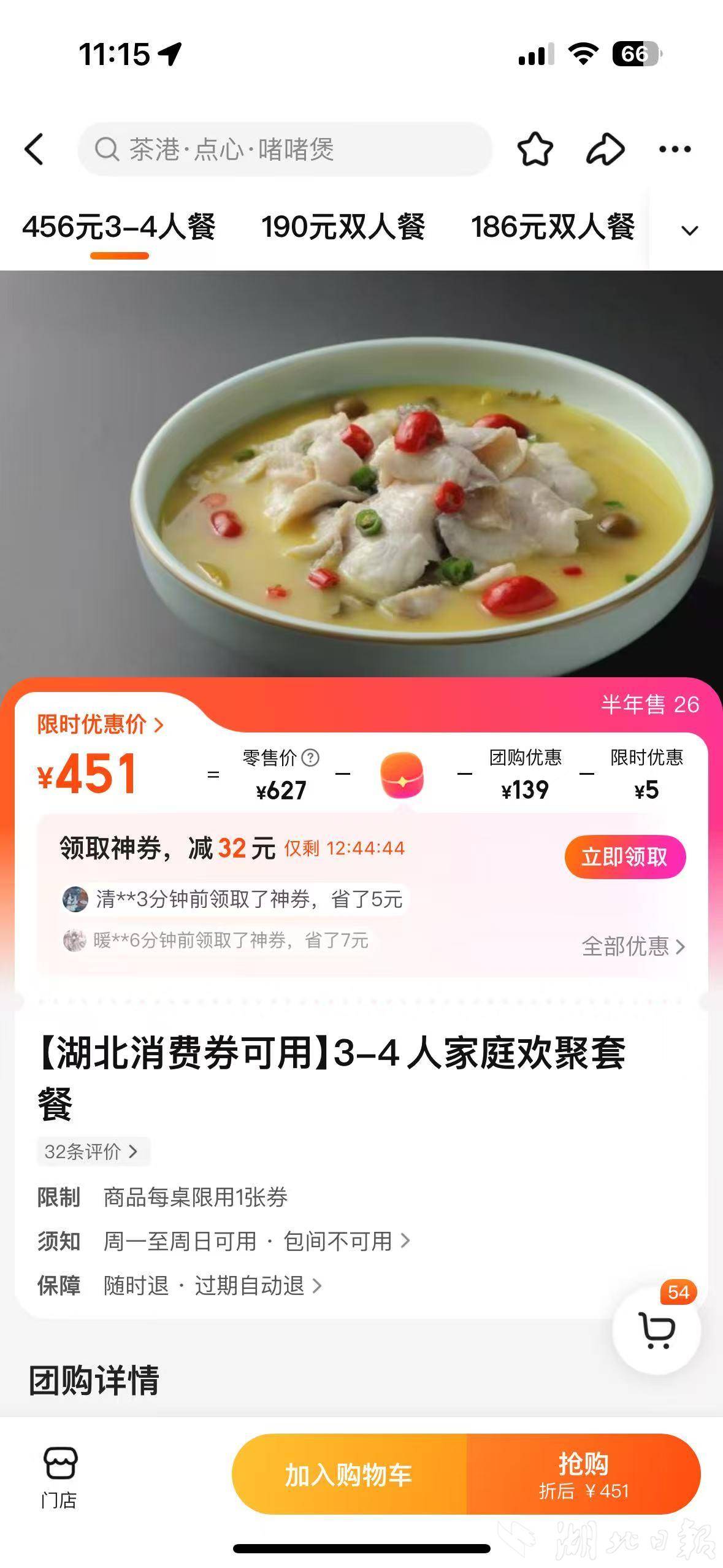Open the three-dot overflow menu
723x1568 pixels.
pos(675,149)
